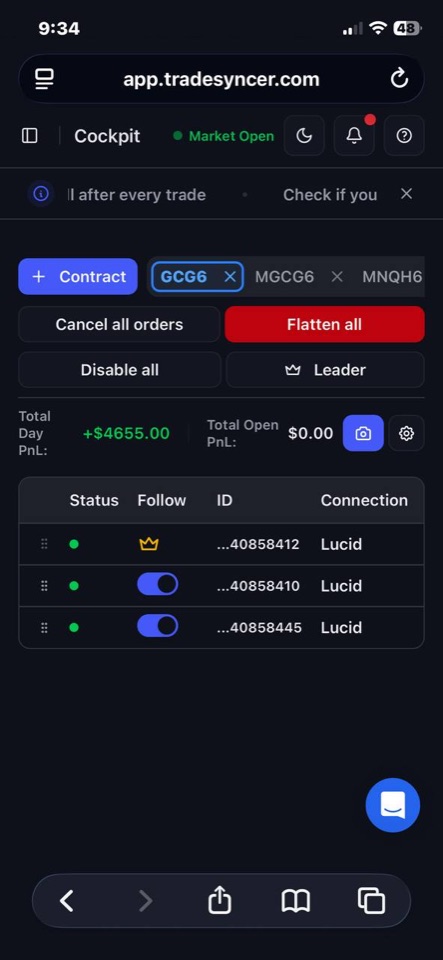Open the chat support bubble
The image size is (443, 960).
(x=393, y=805)
